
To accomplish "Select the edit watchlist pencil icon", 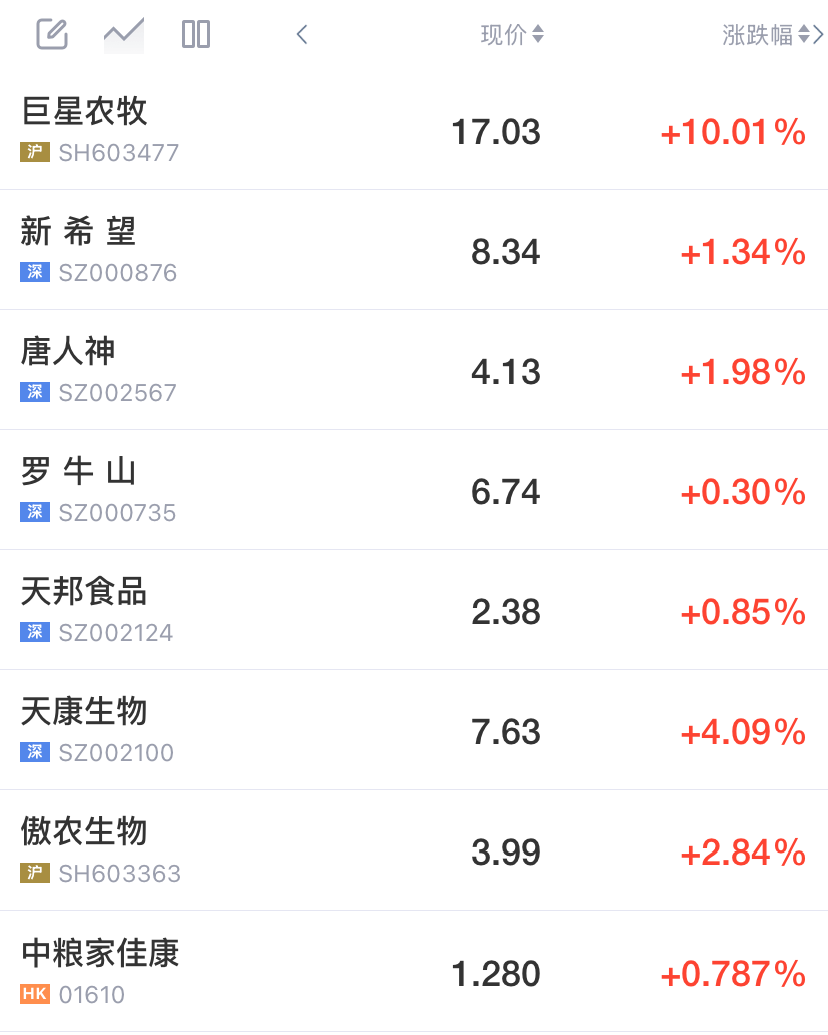I will tap(50, 33).
